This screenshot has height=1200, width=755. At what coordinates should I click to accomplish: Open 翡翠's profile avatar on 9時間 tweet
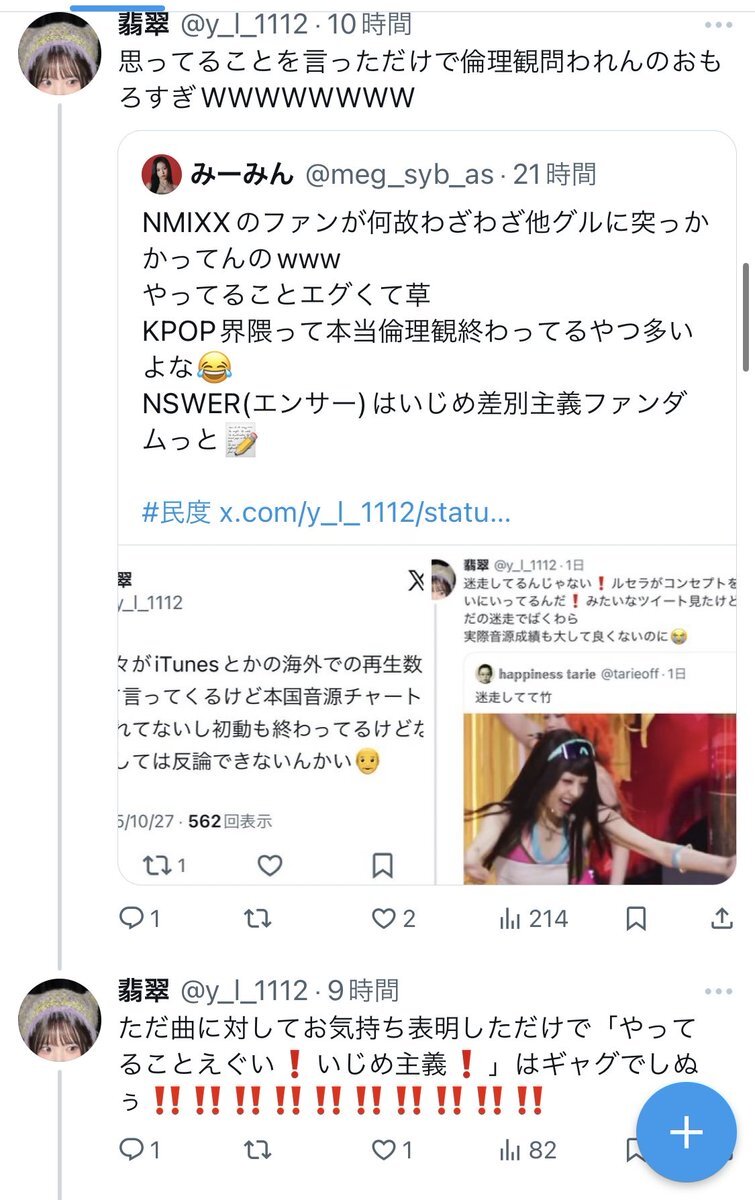(x=60, y=1020)
